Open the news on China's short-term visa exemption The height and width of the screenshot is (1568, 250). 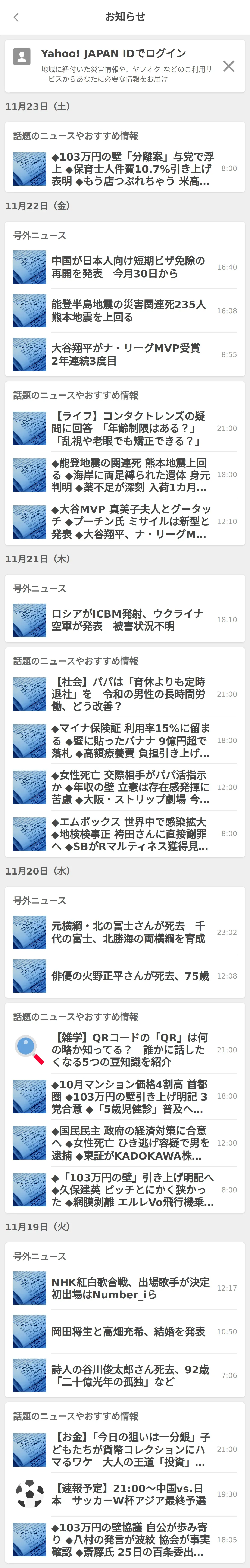click(x=125, y=267)
